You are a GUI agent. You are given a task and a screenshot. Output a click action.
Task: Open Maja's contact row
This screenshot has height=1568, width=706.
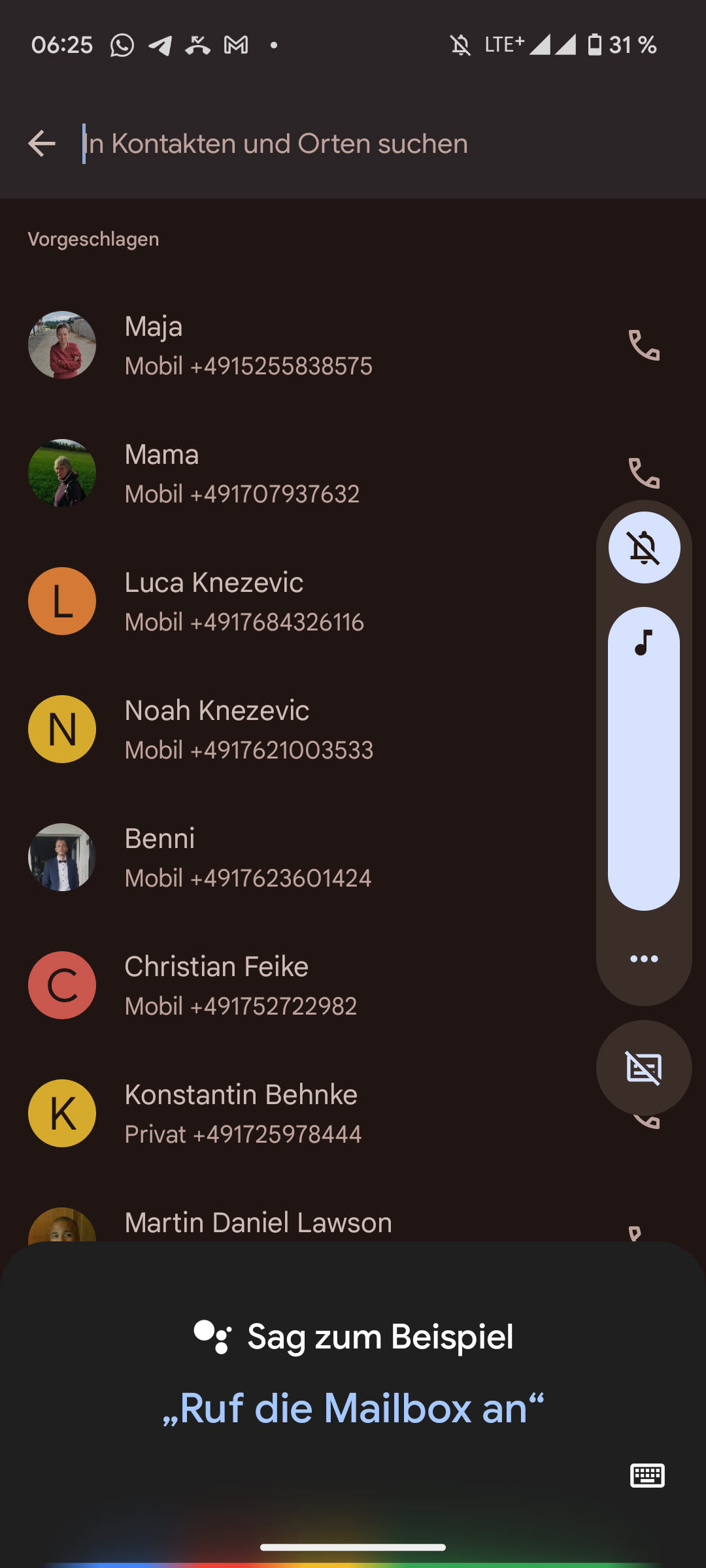[261, 345]
